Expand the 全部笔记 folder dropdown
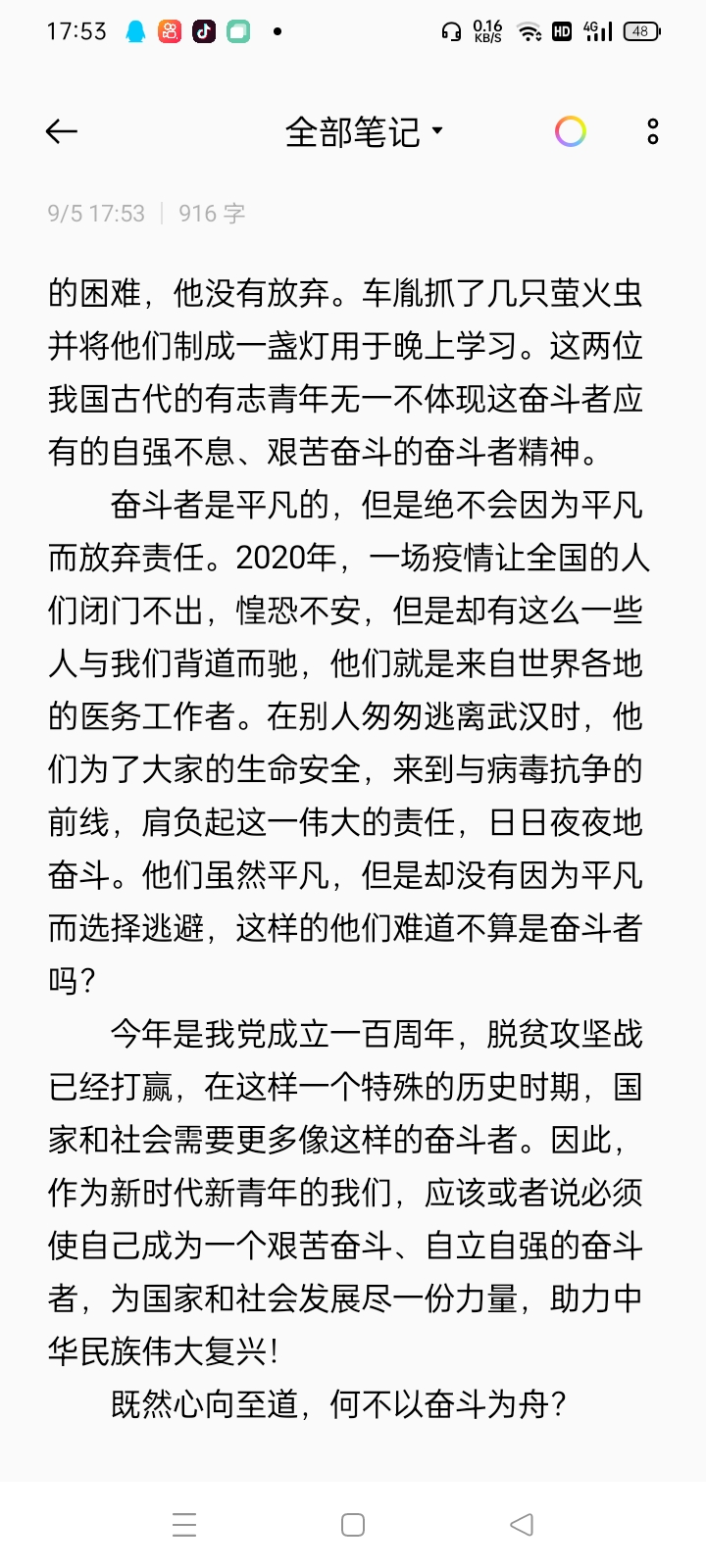706x1568 pixels. pyautogui.click(x=364, y=131)
